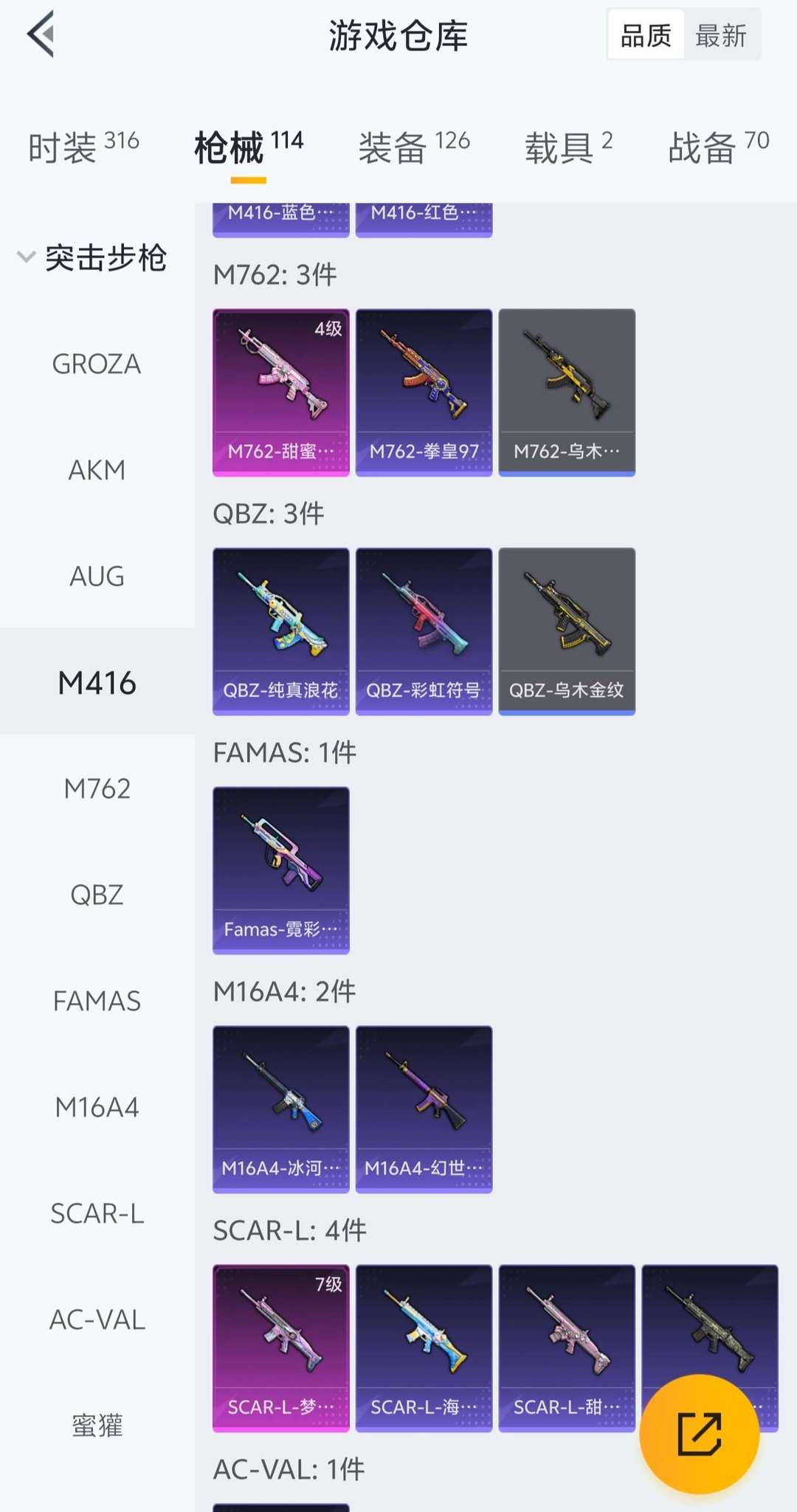Open the level 7 SCAR-L-梦 skin card
Viewport: 797px width, 1512px height.
coord(280,1348)
